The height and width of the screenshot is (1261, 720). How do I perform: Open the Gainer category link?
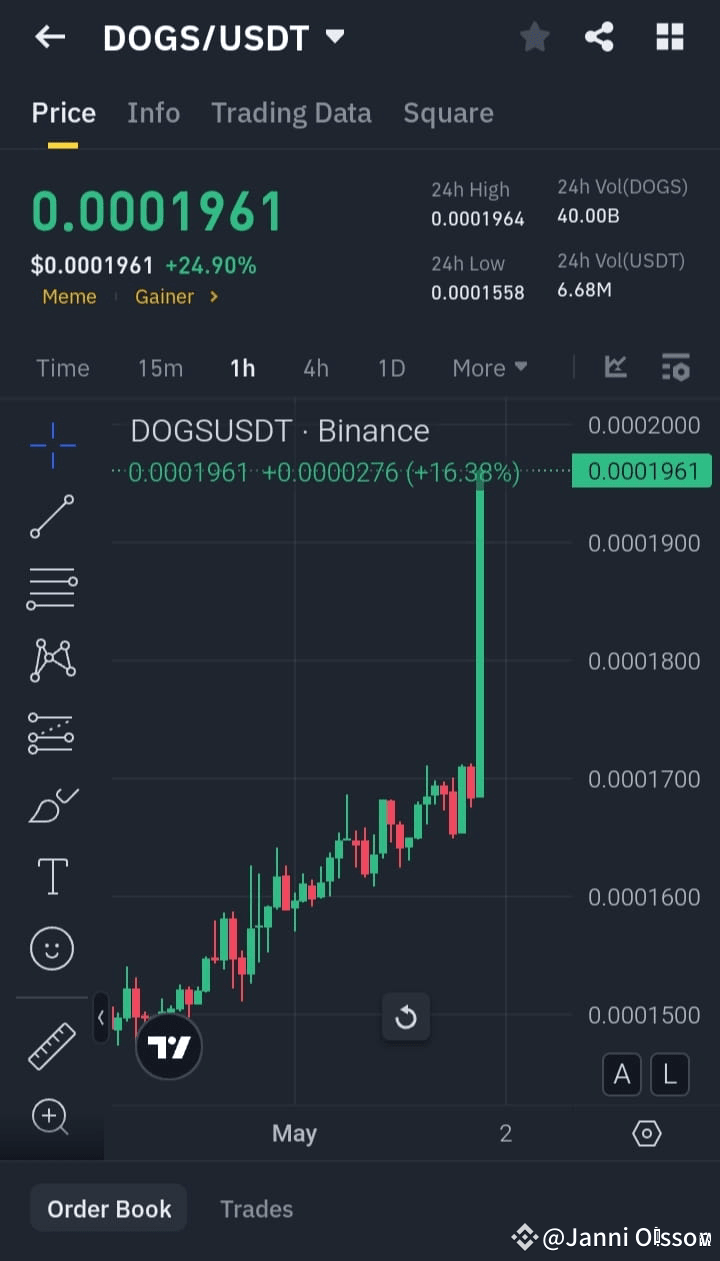[165, 297]
